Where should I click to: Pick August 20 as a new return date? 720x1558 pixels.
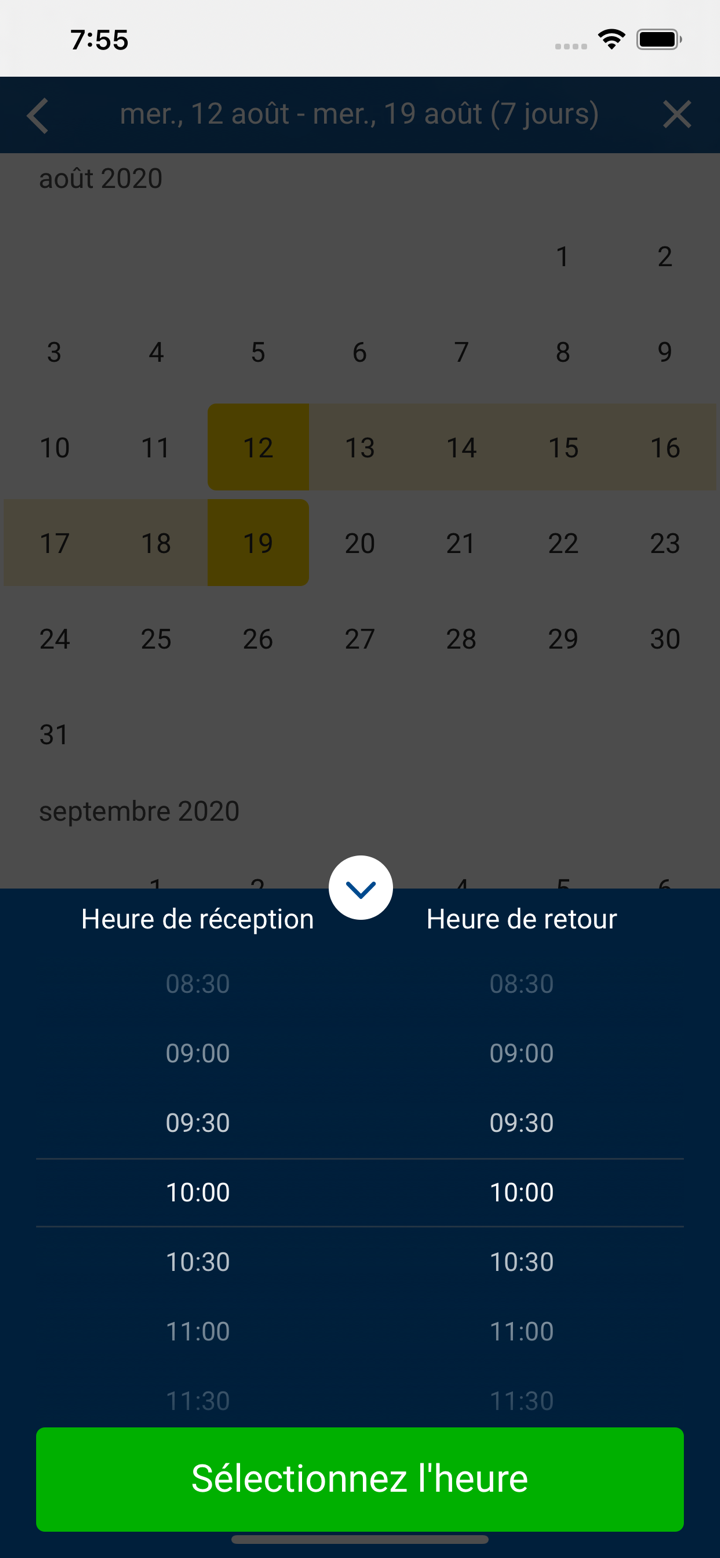click(359, 543)
